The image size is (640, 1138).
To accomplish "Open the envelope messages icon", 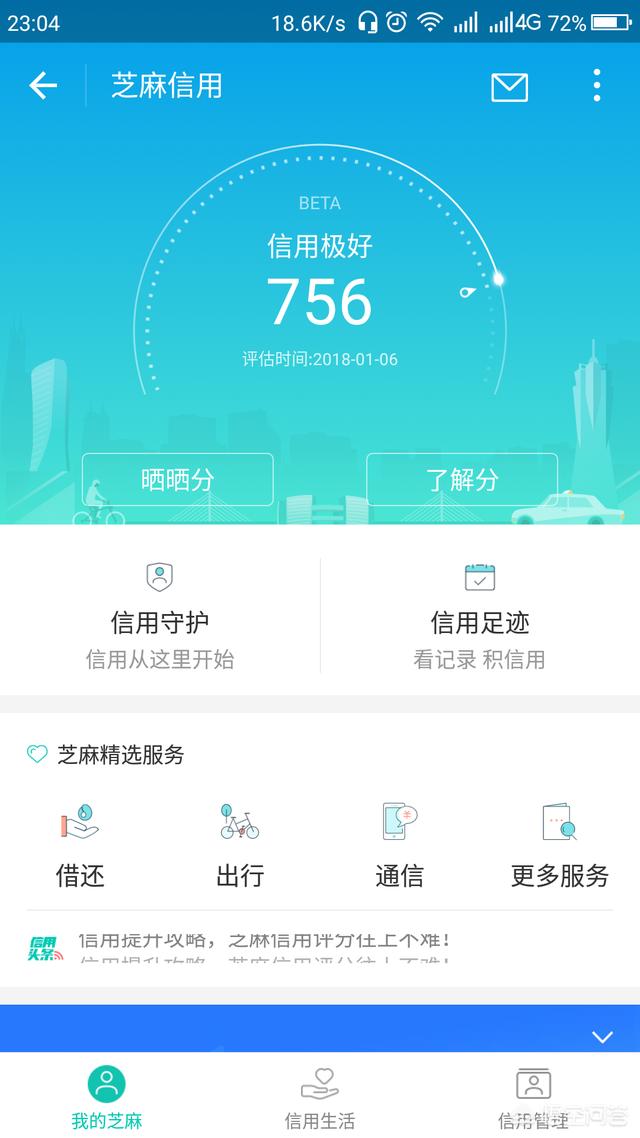I will 509,87.
